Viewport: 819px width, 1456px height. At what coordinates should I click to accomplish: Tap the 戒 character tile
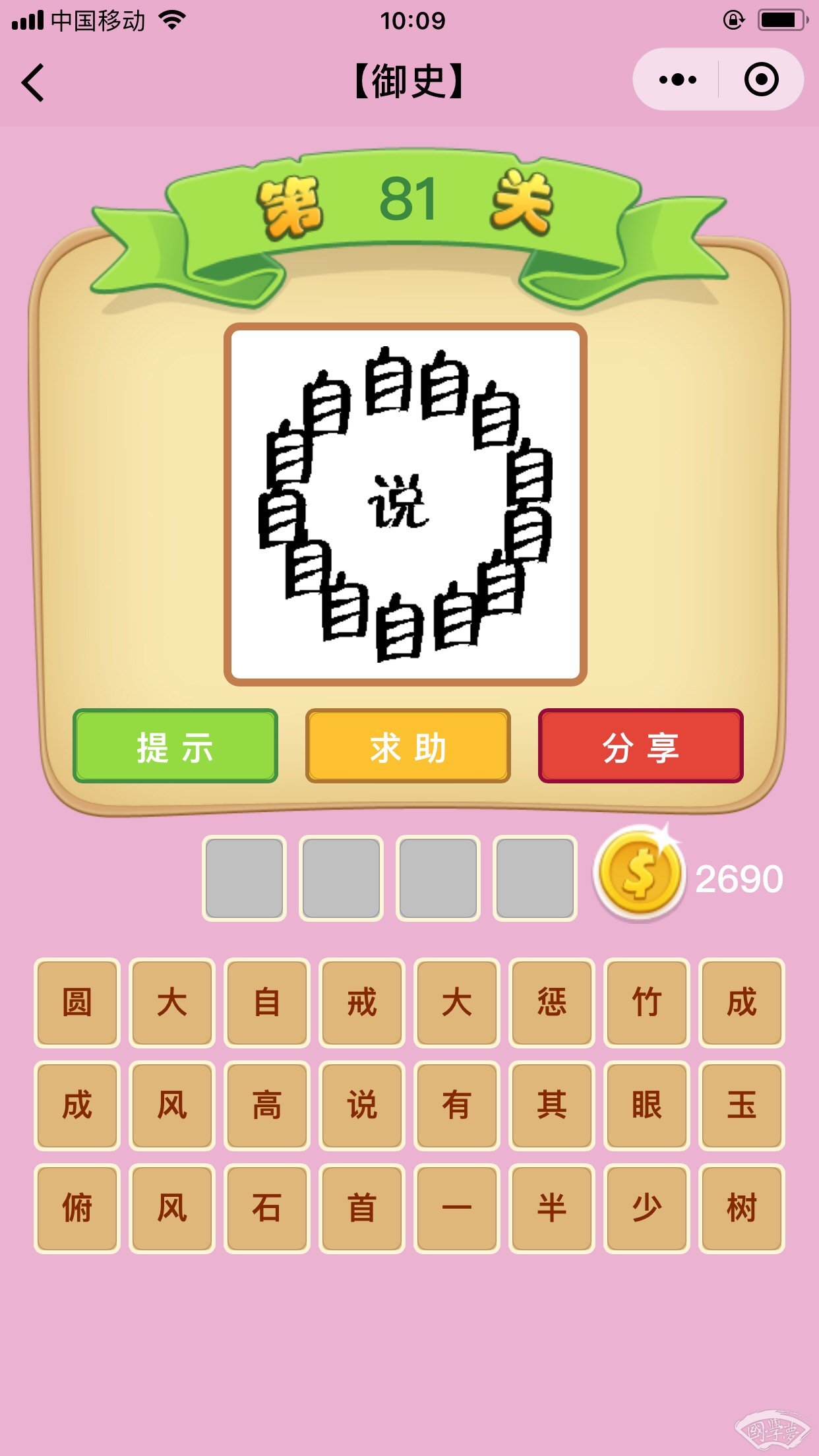pos(362,1003)
